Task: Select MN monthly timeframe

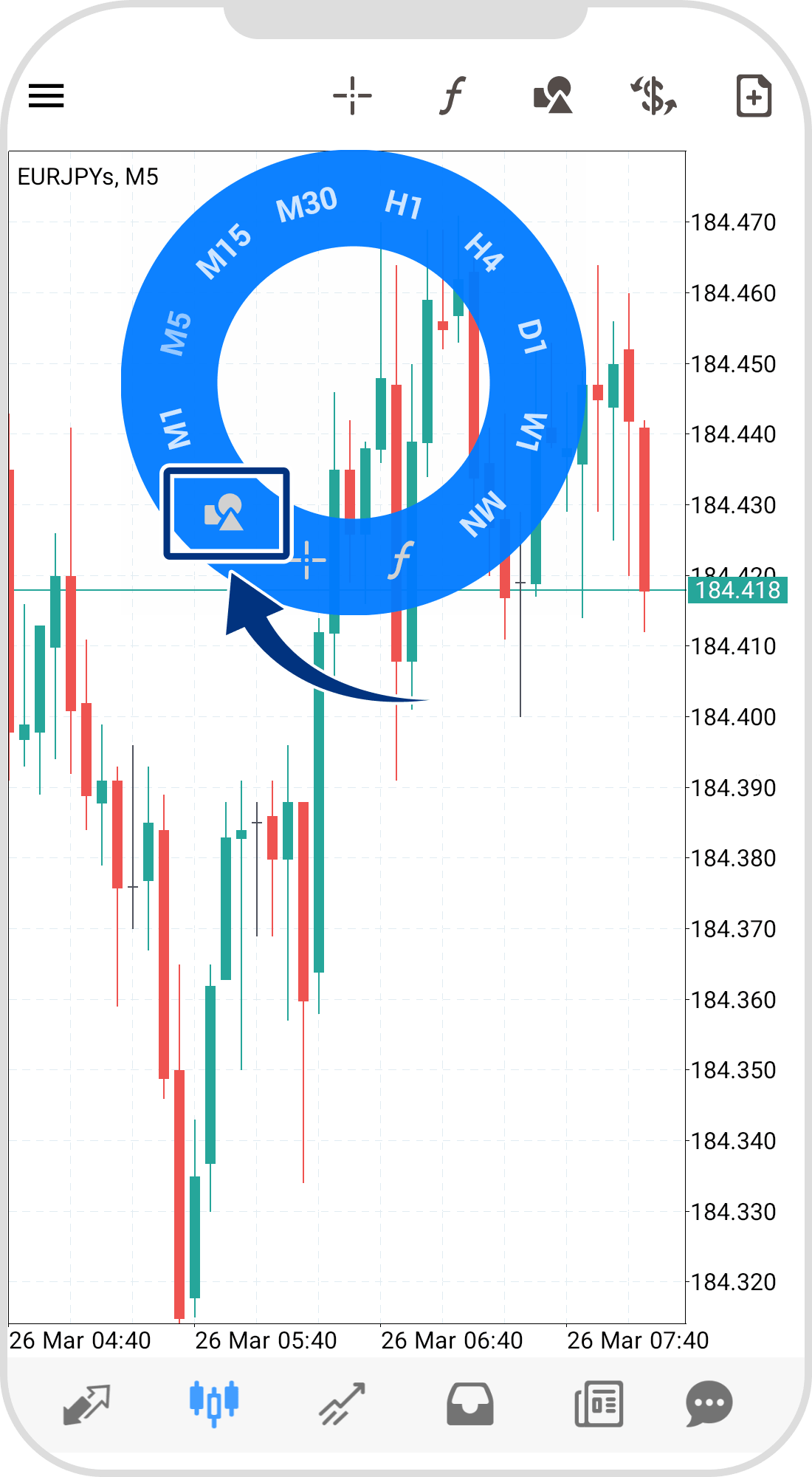Action: (x=483, y=513)
